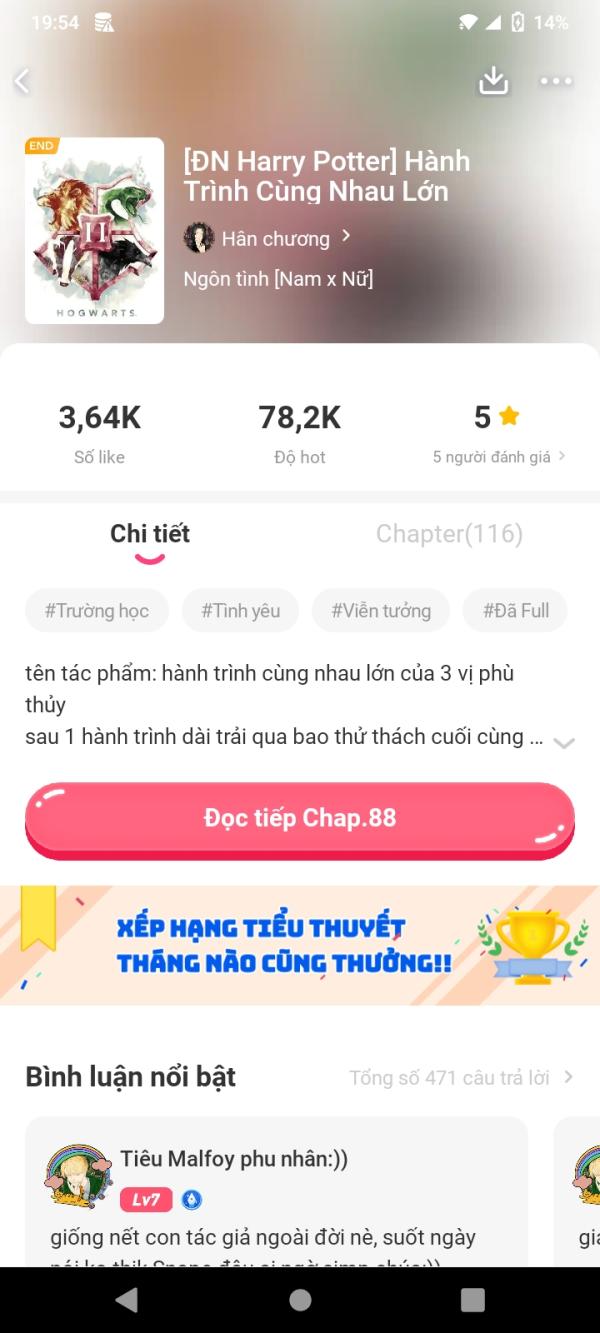Image resolution: width=600 pixels, height=1333 pixels.
Task: Expand the full story description
Action: click(564, 742)
